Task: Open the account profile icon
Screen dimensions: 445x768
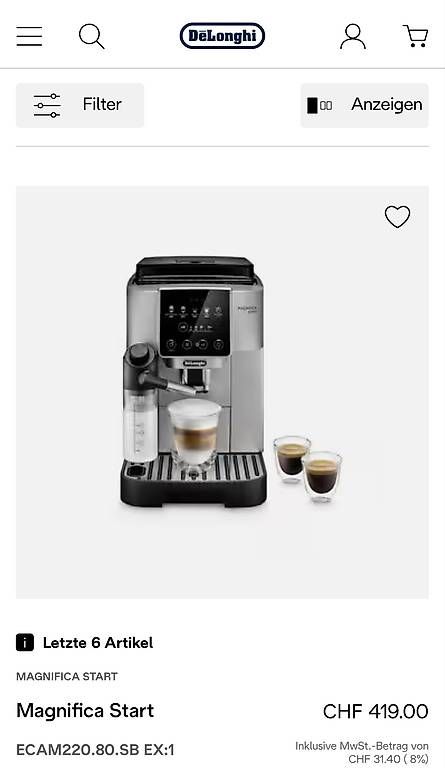Action: (x=352, y=37)
